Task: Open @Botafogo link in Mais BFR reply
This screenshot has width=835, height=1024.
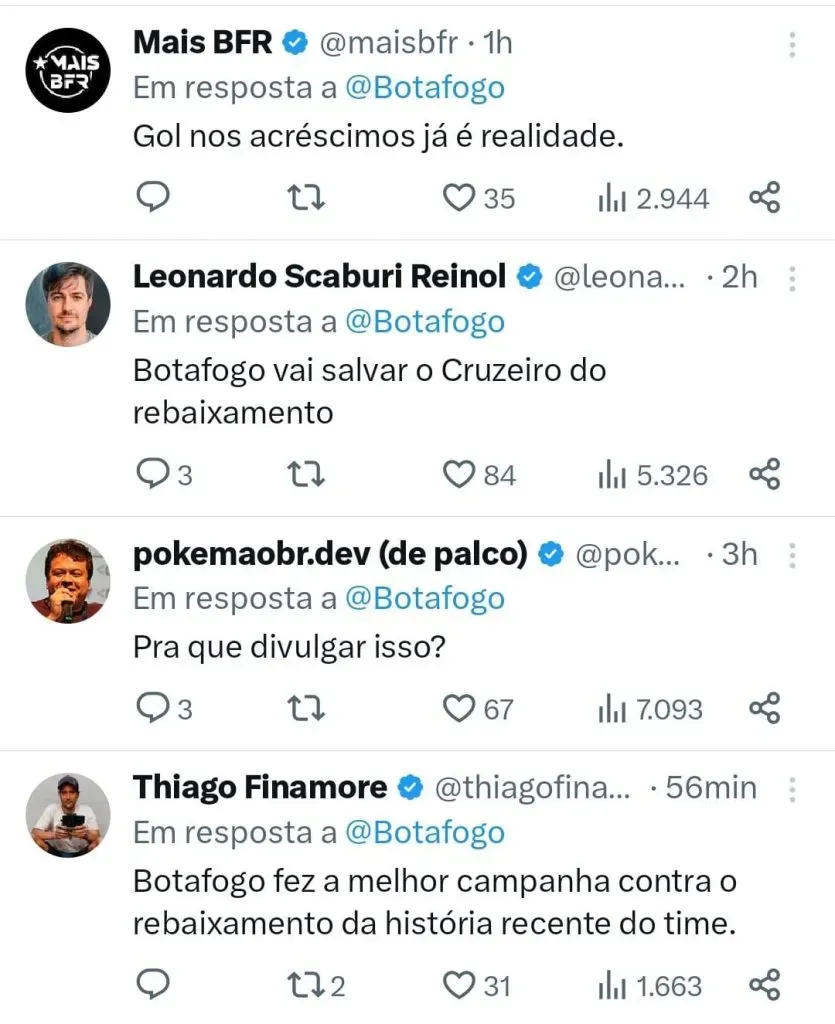Action: click(x=425, y=88)
